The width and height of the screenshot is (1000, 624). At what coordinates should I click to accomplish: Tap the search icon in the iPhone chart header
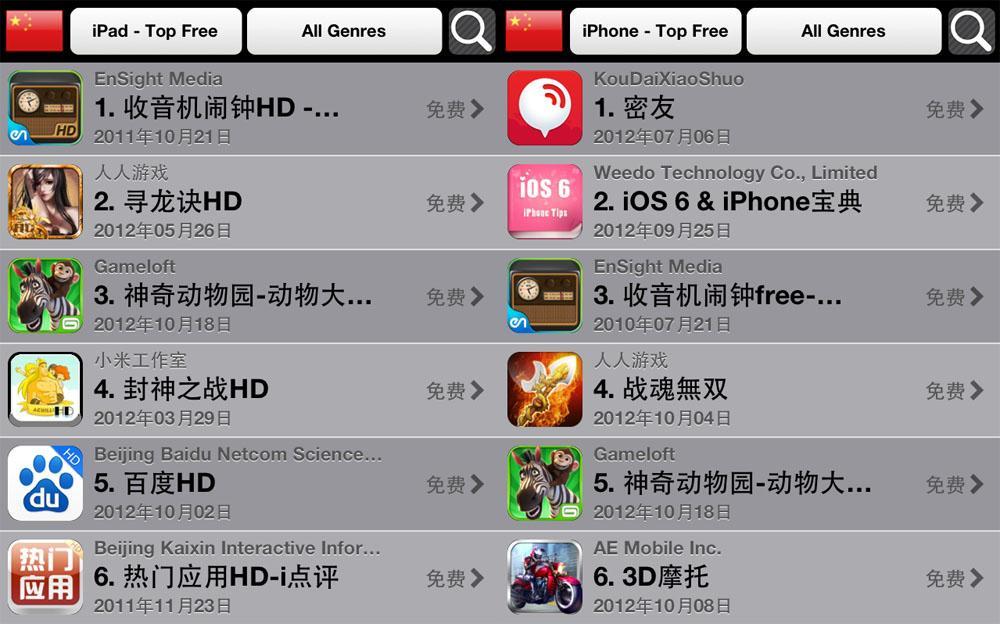pos(971,31)
